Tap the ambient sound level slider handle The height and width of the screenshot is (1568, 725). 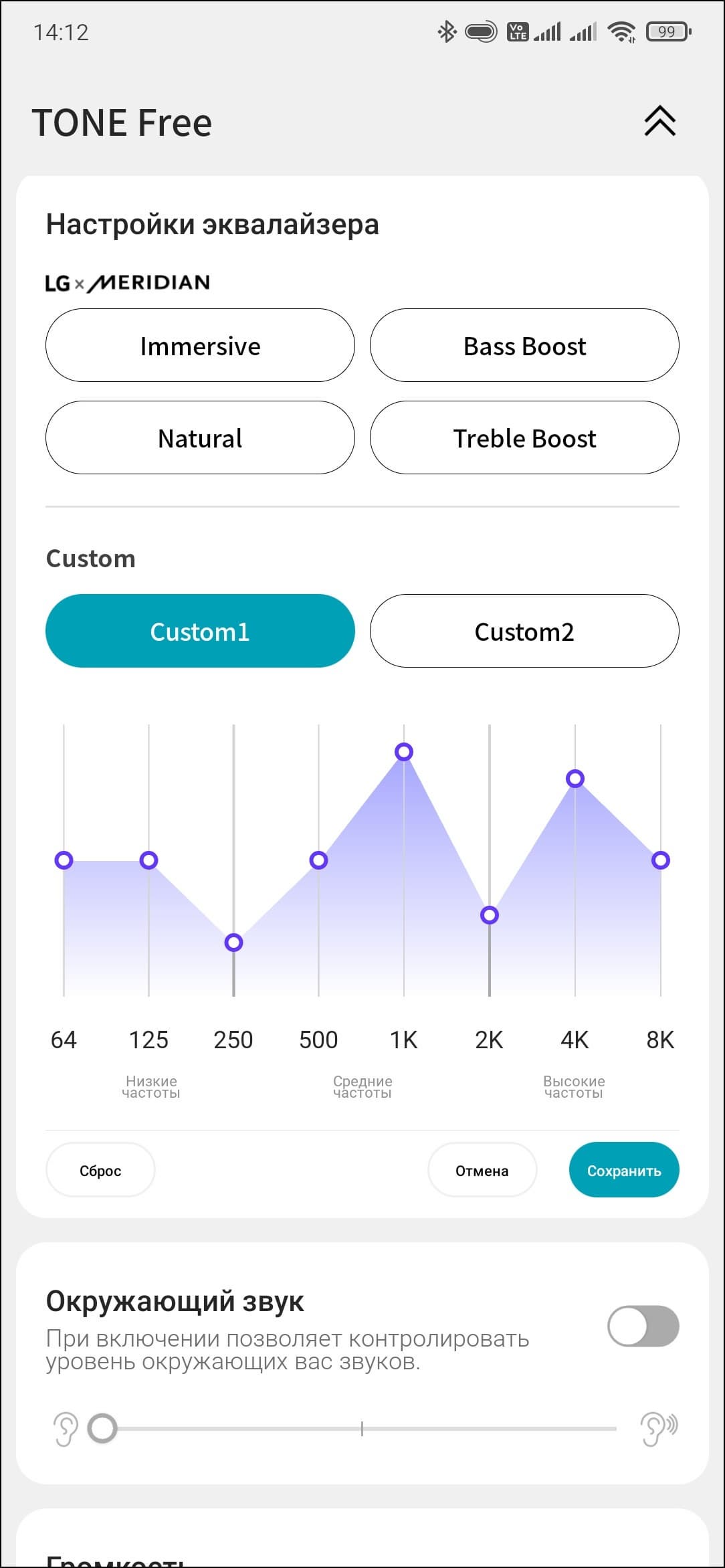point(102,1428)
